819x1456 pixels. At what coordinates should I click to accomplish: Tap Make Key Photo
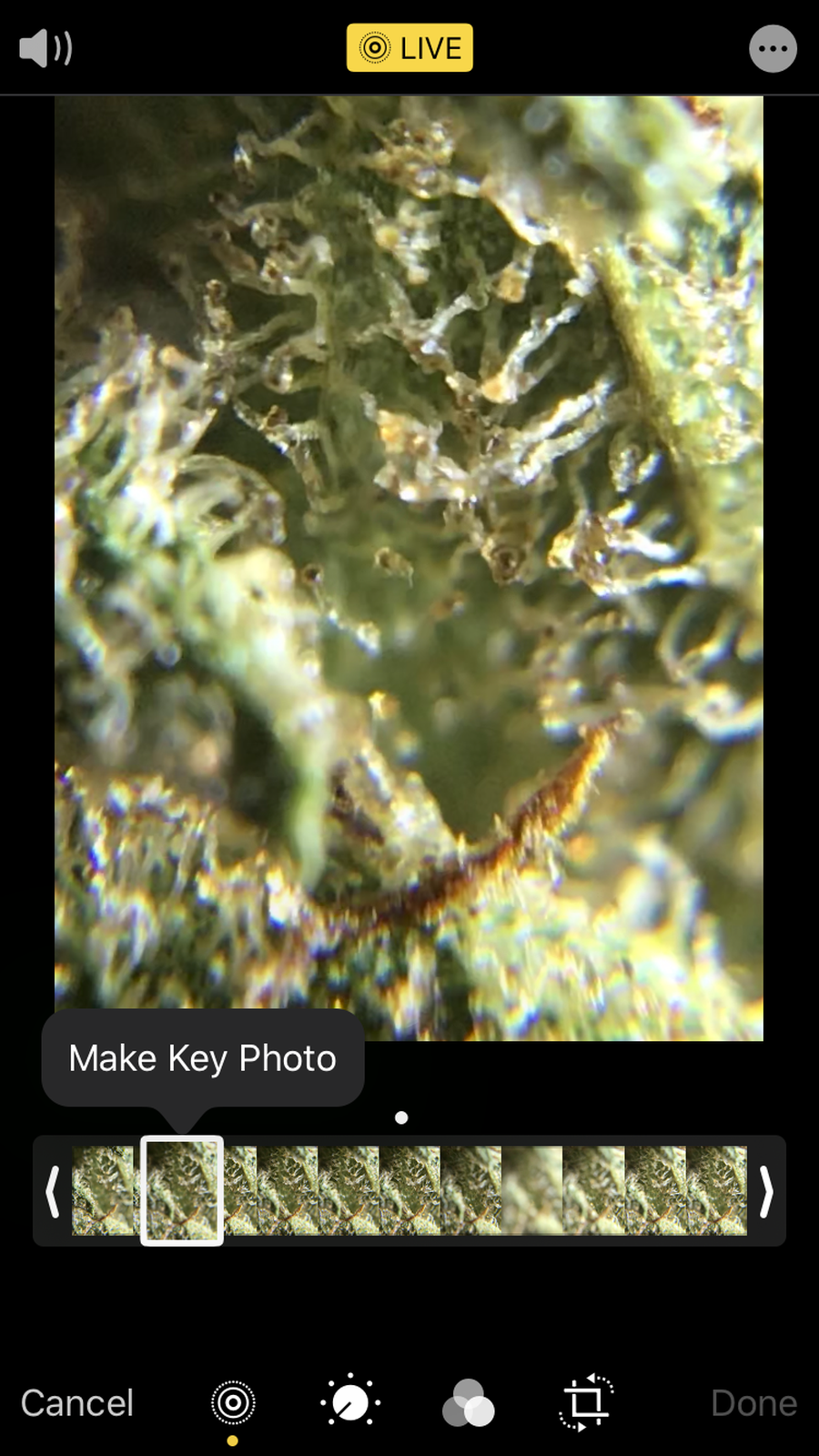tap(202, 1058)
